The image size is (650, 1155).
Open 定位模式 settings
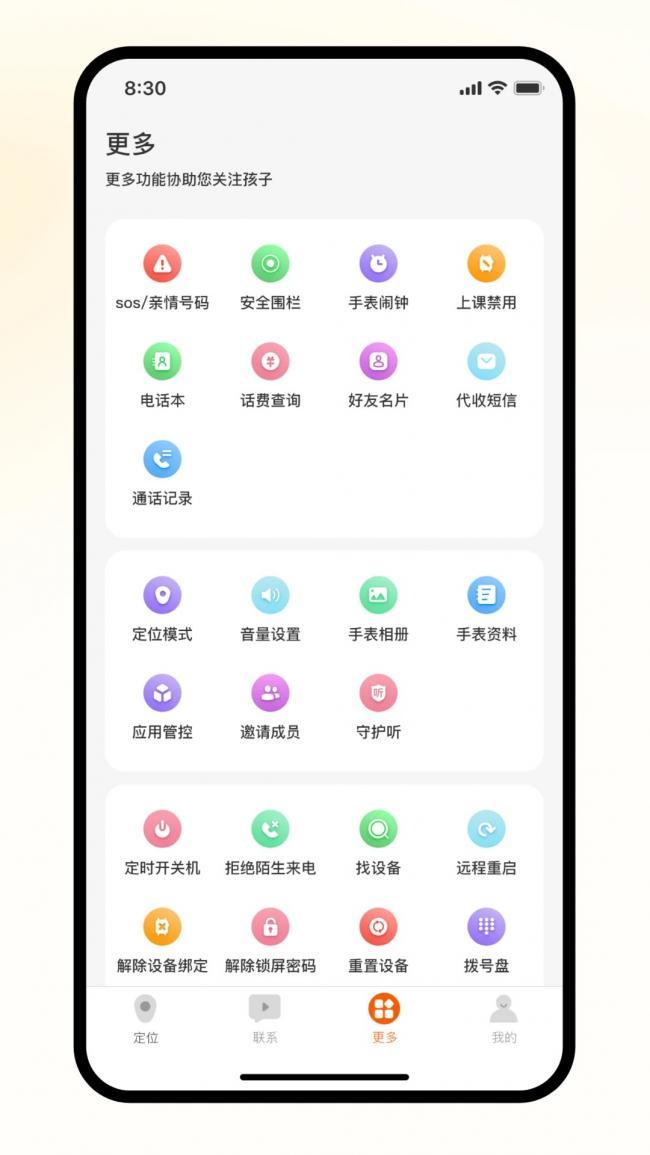click(x=162, y=596)
